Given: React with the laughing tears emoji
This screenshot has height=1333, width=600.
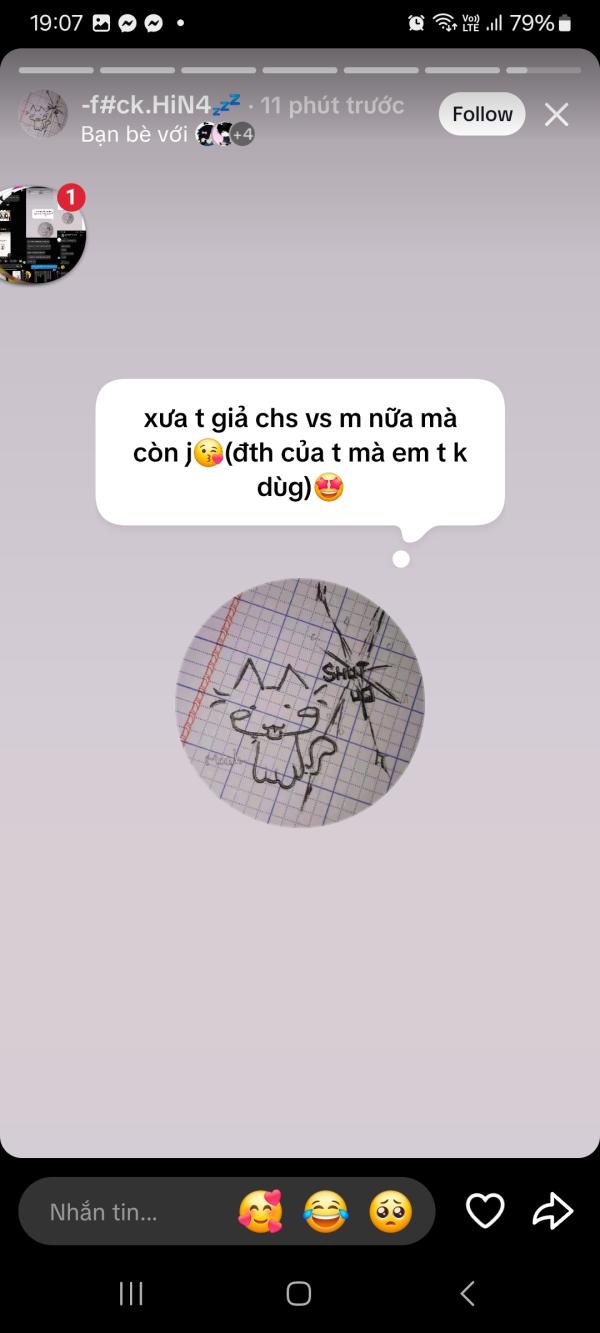Looking at the screenshot, I should [x=326, y=1212].
